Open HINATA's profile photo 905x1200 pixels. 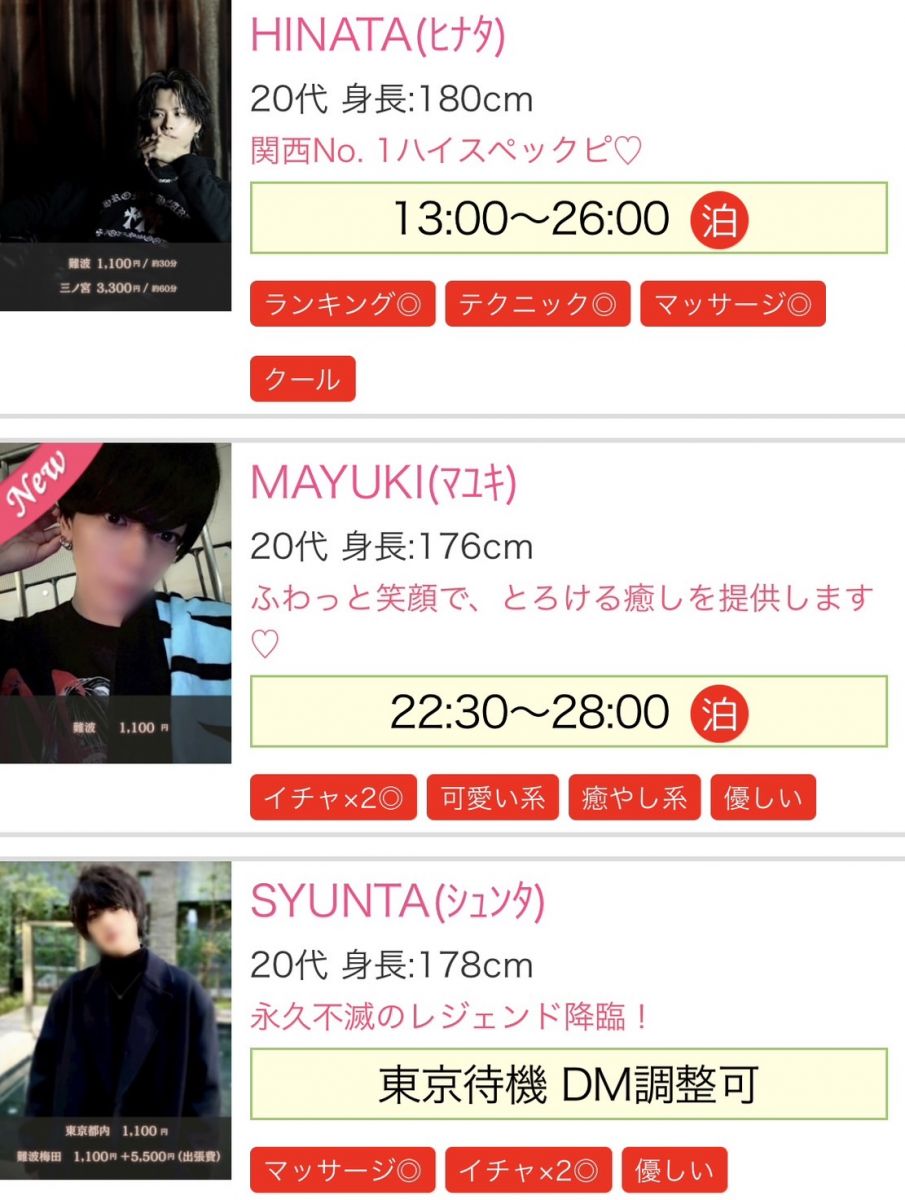coord(115,155)
